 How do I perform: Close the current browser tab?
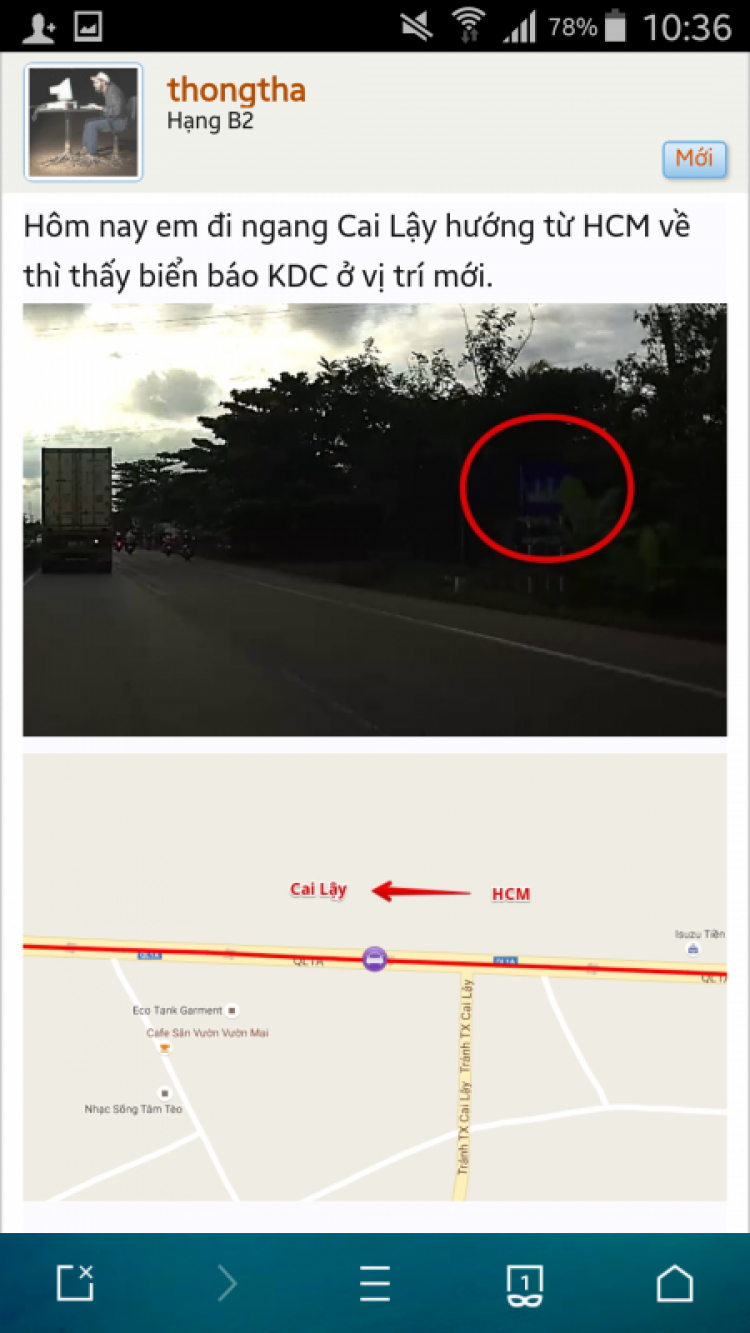(75, 1282)
